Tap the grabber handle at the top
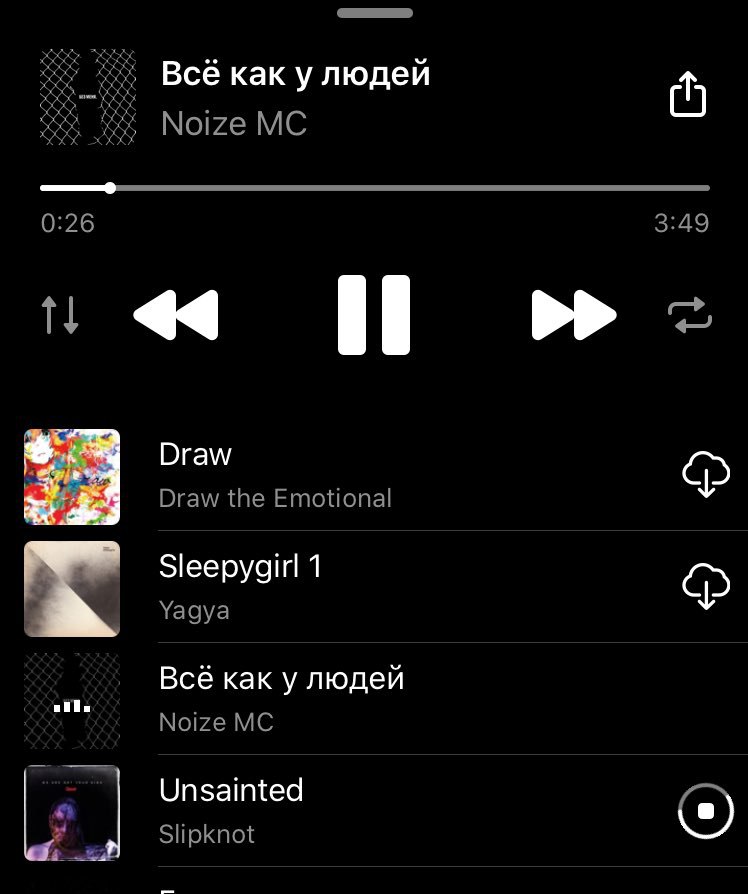The height and width of the screenshot is (894, 748). point(374,13)
